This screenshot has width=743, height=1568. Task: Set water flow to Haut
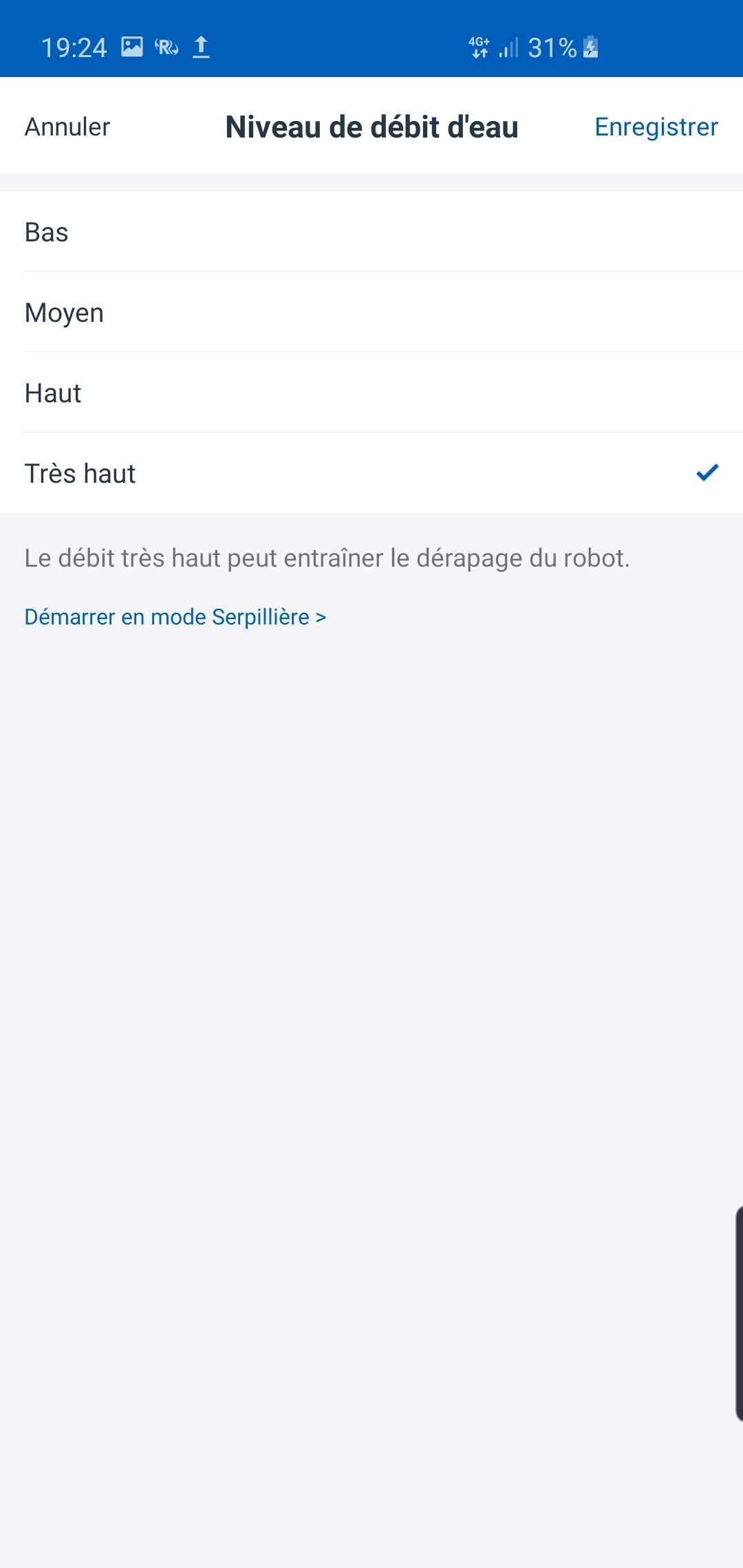click(371, 393)
